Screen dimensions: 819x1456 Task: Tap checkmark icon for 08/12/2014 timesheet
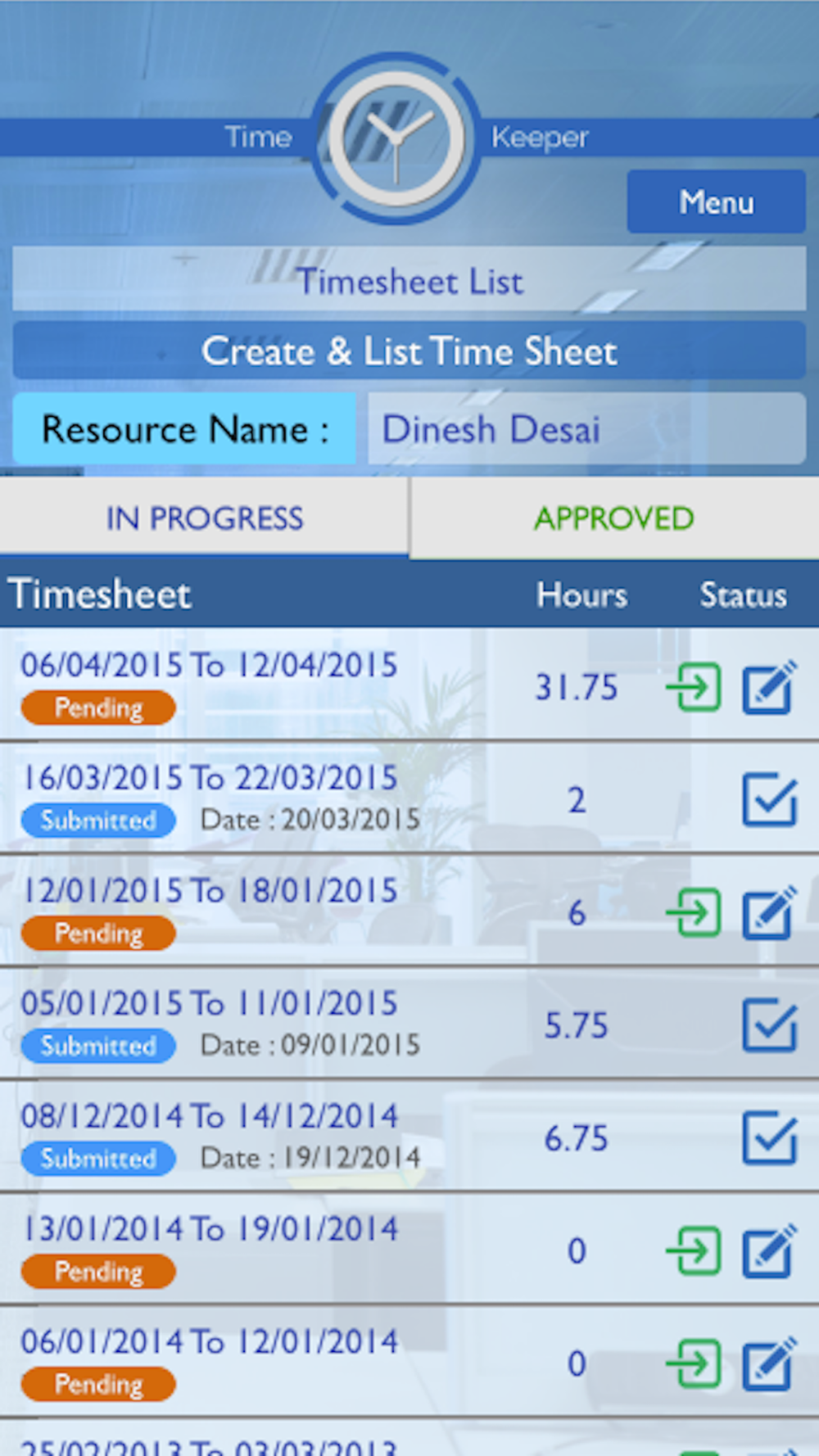point(769,1137)
